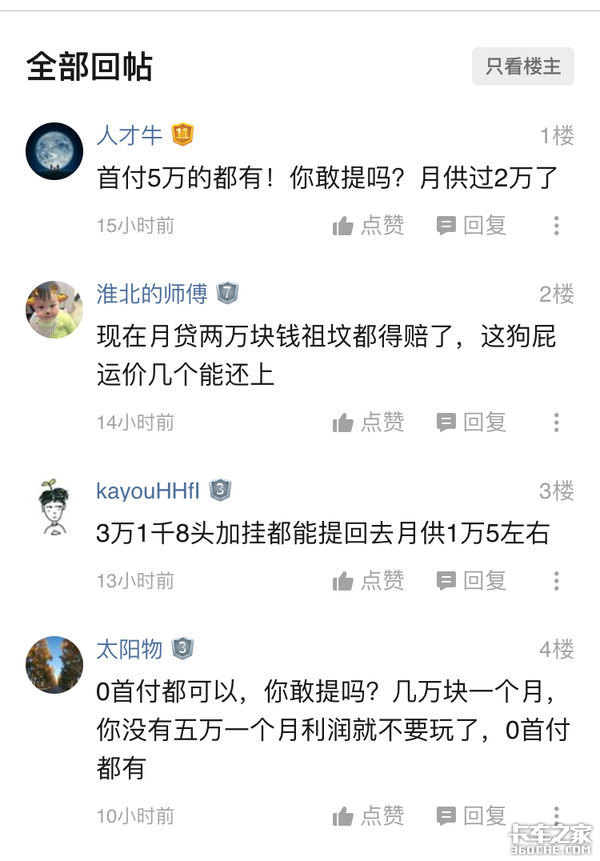Open overflow menu on 淮北的师傅's reply
The height and width of the screenshot is (861, 600).
coord(557,422)
